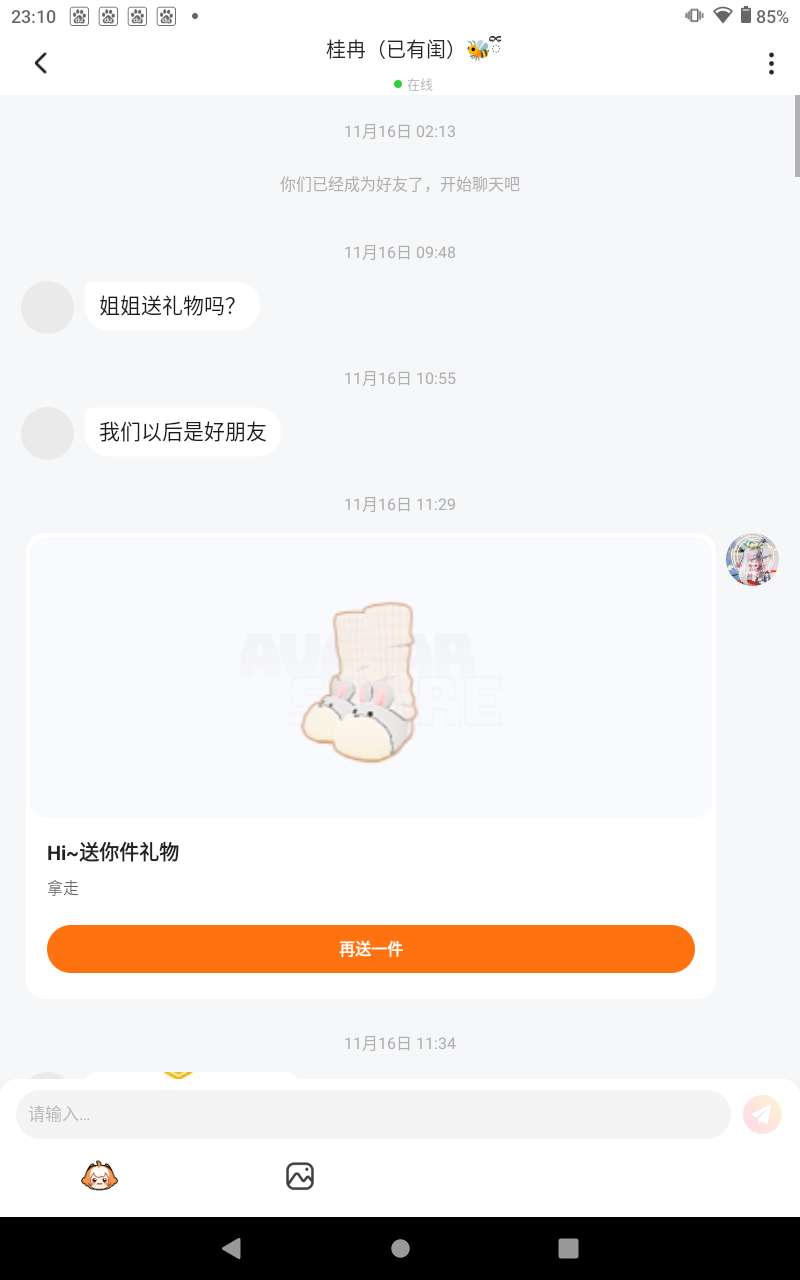800x1280 pixels.
Task: Go to the Android home screen
Action: (400, 1248)
